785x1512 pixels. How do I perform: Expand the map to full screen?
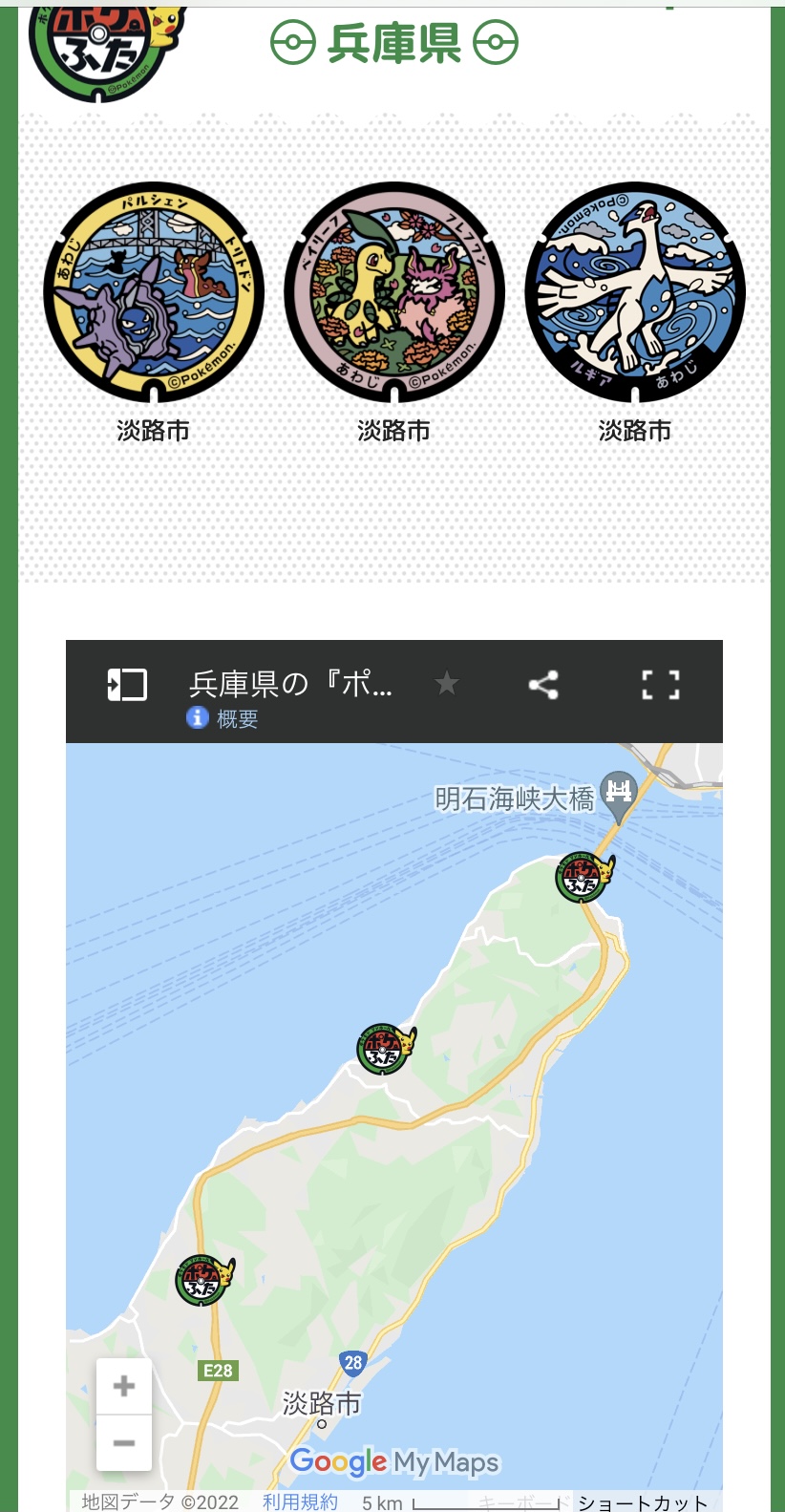point(660,685)
